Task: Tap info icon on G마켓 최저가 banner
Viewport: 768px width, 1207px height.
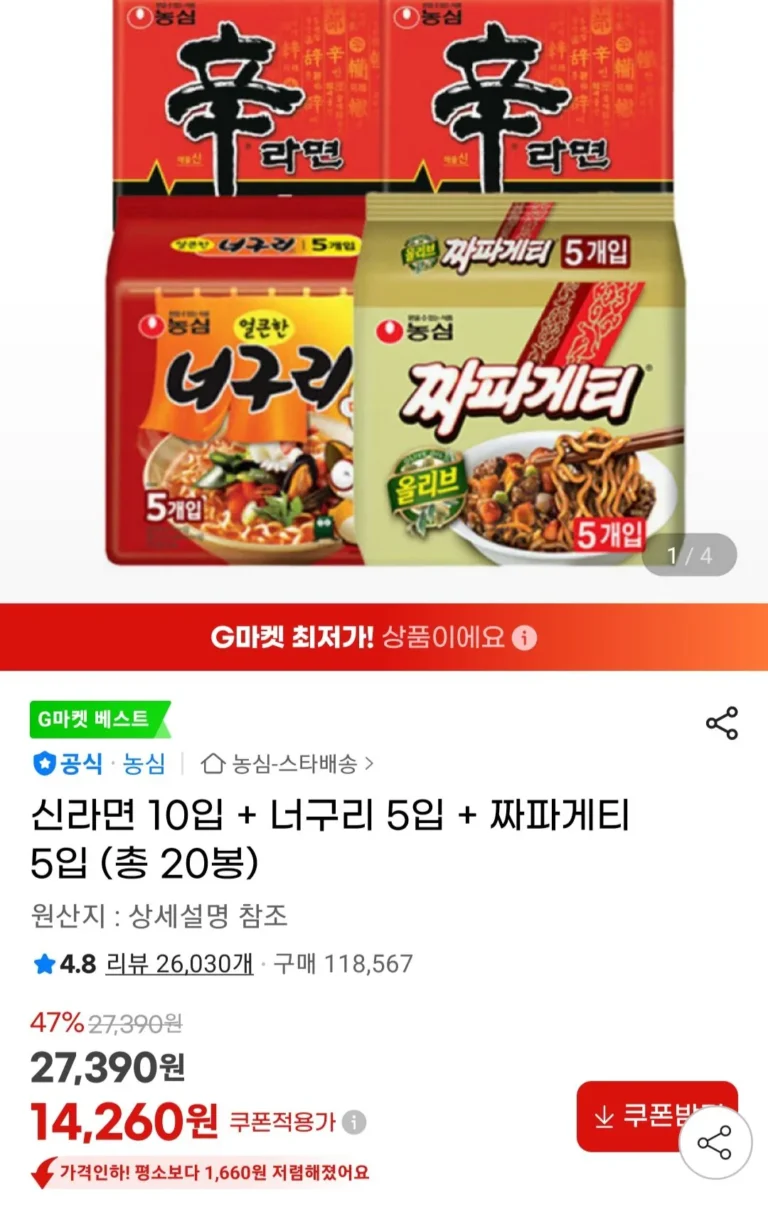Action: coord(525,638)
